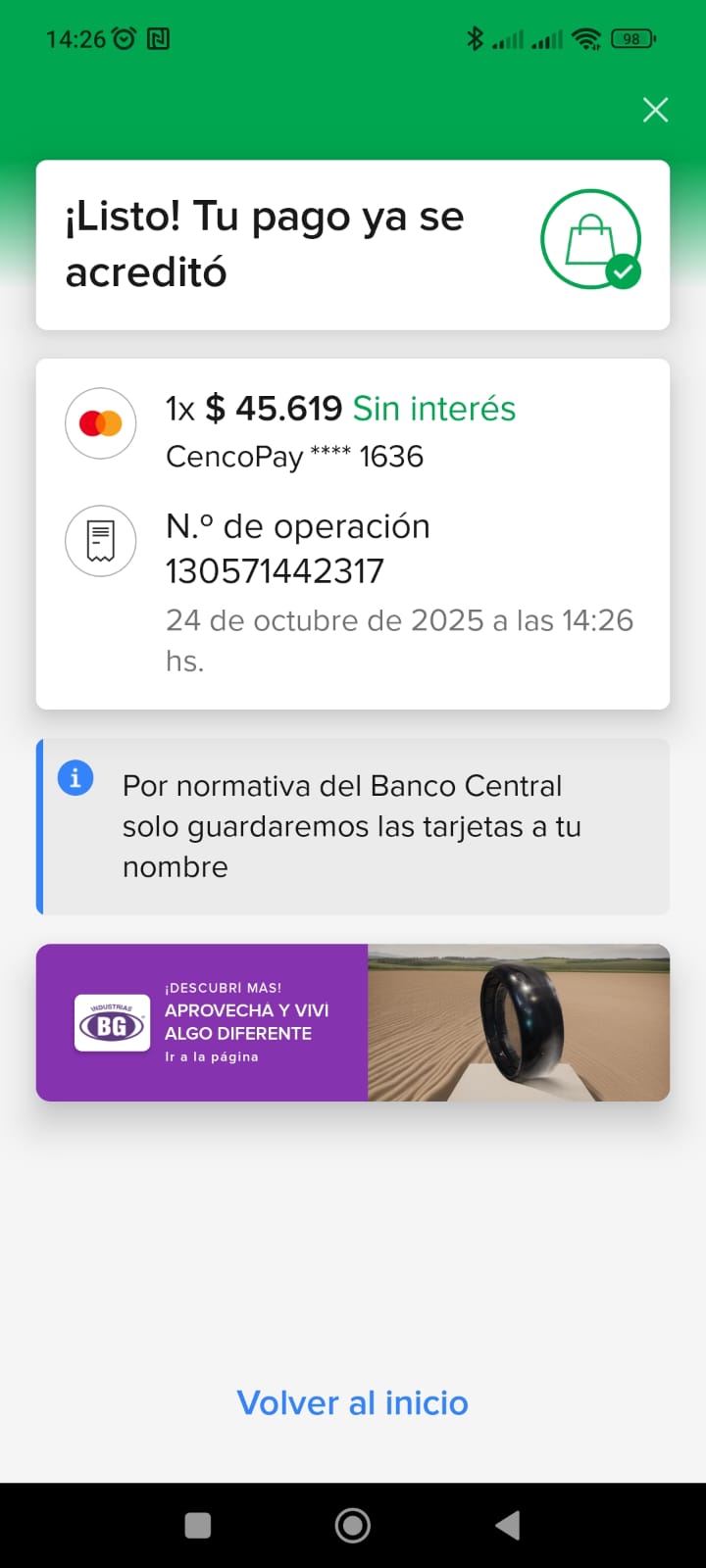This screenshot has height=1568, width=706.
Task: Go back with the system back button
Action: 507,1525
